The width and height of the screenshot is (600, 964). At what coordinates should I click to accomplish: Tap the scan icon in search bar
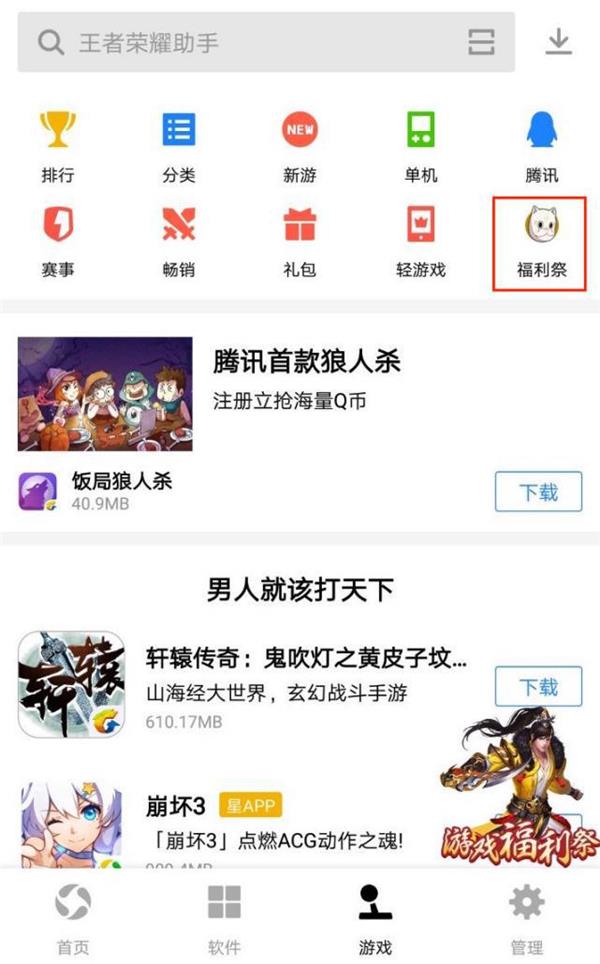tap(481, 42)
